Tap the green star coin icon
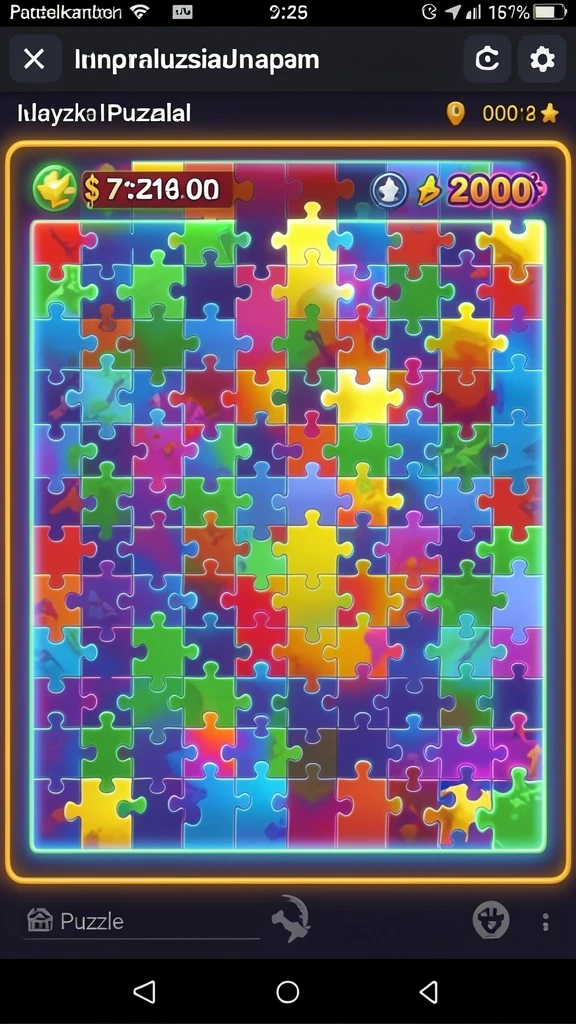Viewport: 576px width, 1024px height. coord(55,188)
